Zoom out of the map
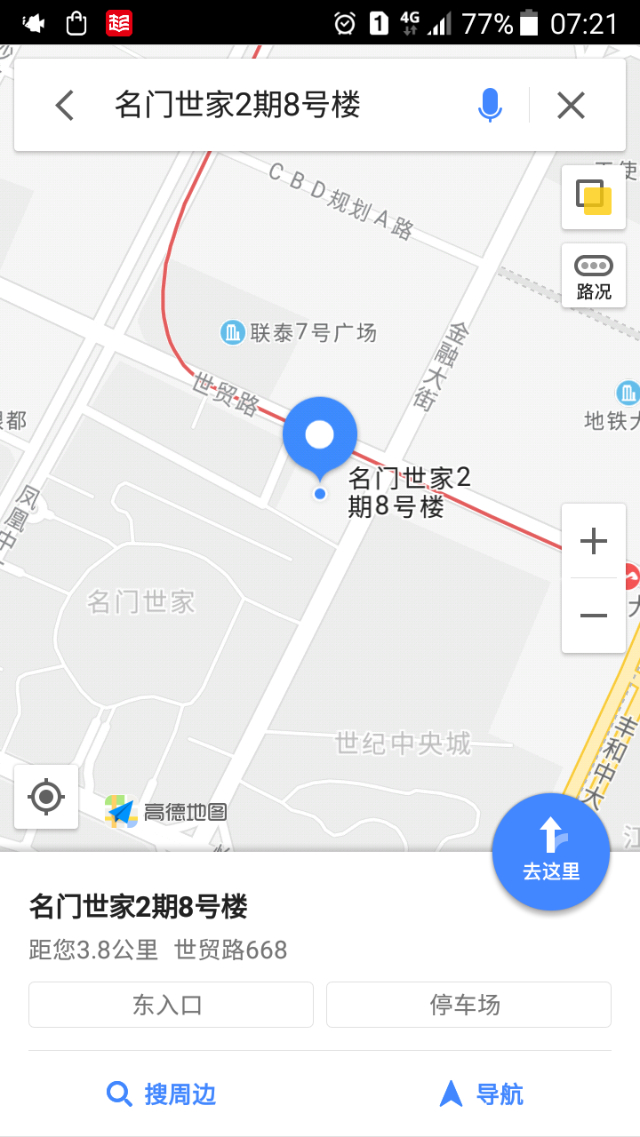Image resolution: width=640 pixels, height=1137 pixels. coord(594,616)
